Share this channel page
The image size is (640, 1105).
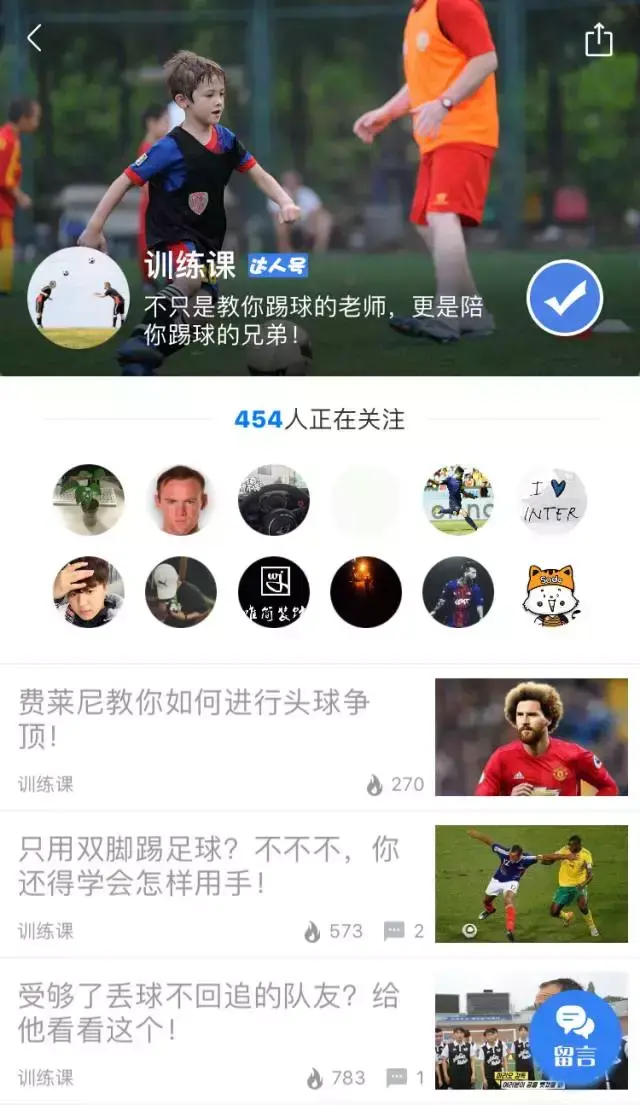coord(598,40)
